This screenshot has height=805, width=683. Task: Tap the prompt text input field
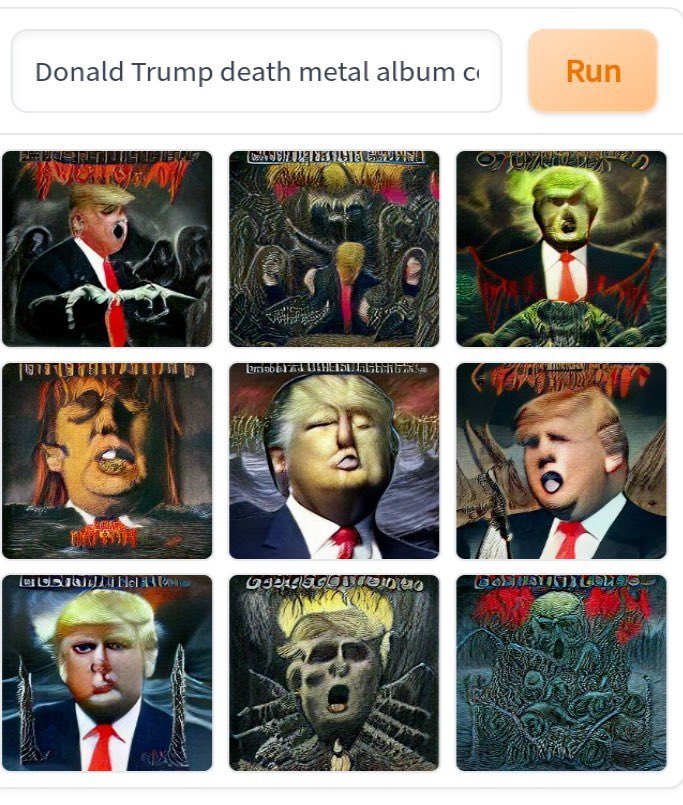[256, 71]
